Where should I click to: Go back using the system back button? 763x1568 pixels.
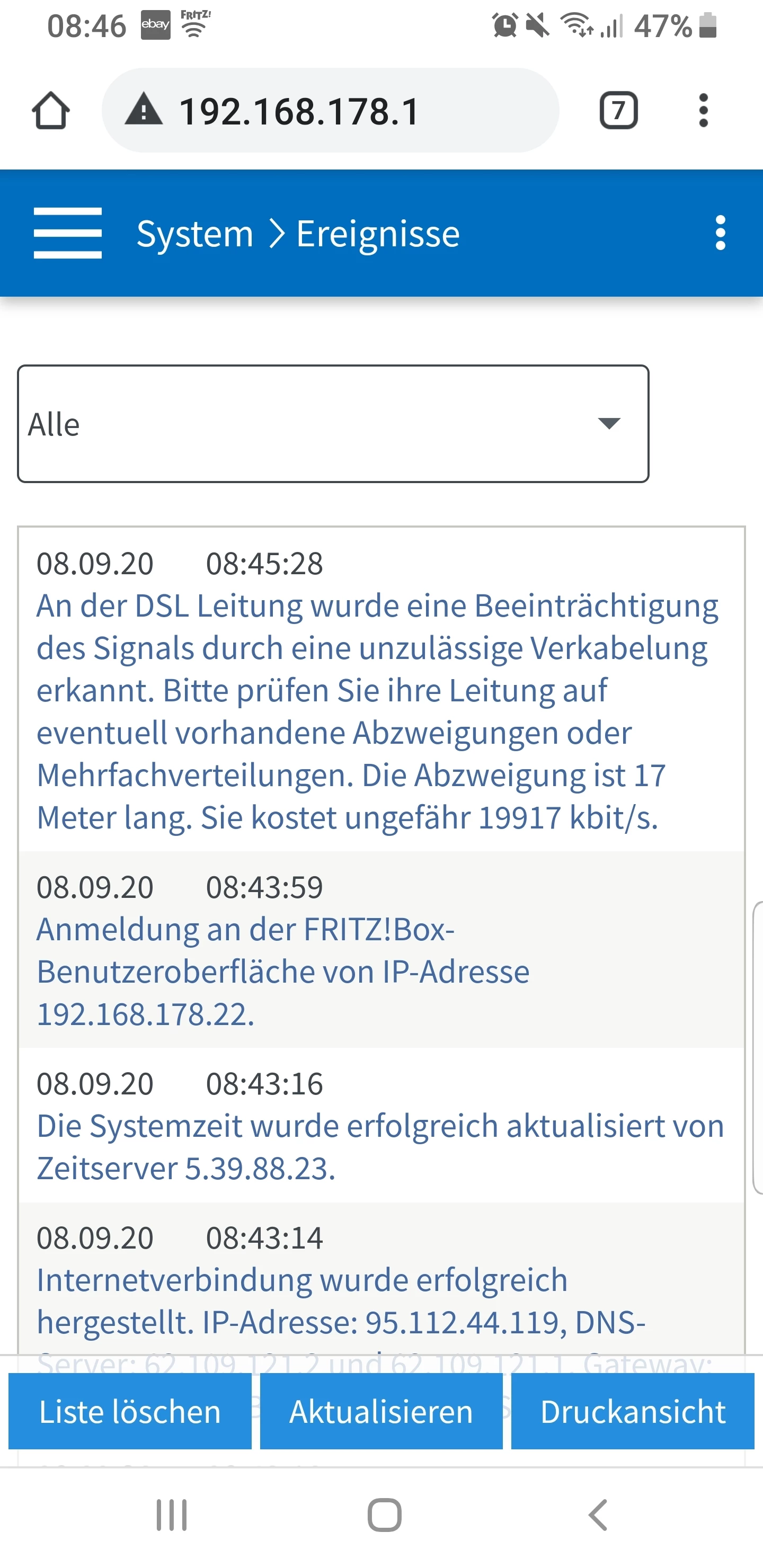[x=597, y=1515]
